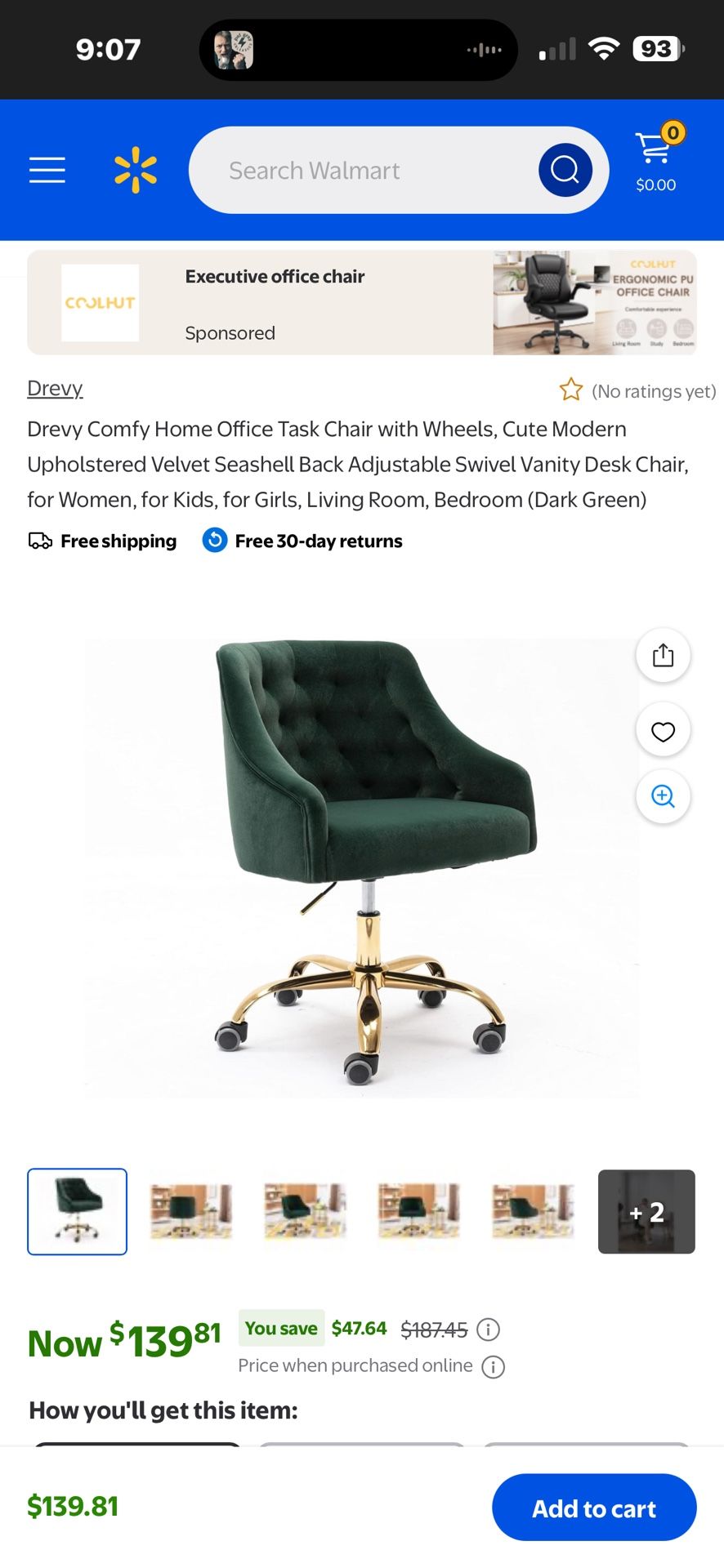Open the Coolhut executive office chair ad
This screenshot has width=724, height=1568.
pyautogui.click(x=361, y=303)
